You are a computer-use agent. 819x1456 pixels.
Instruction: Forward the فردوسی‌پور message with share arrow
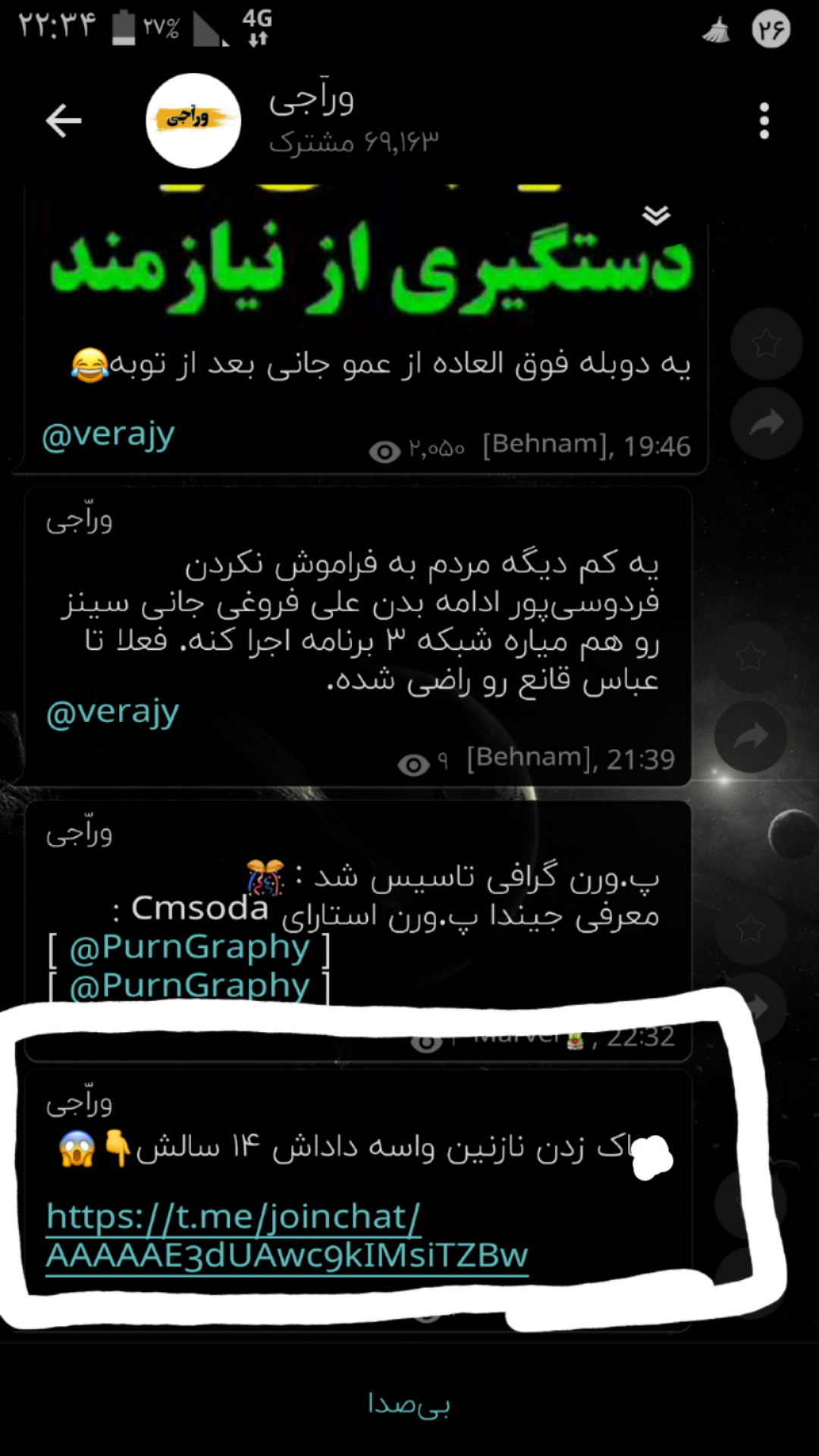tap(751, 736)
